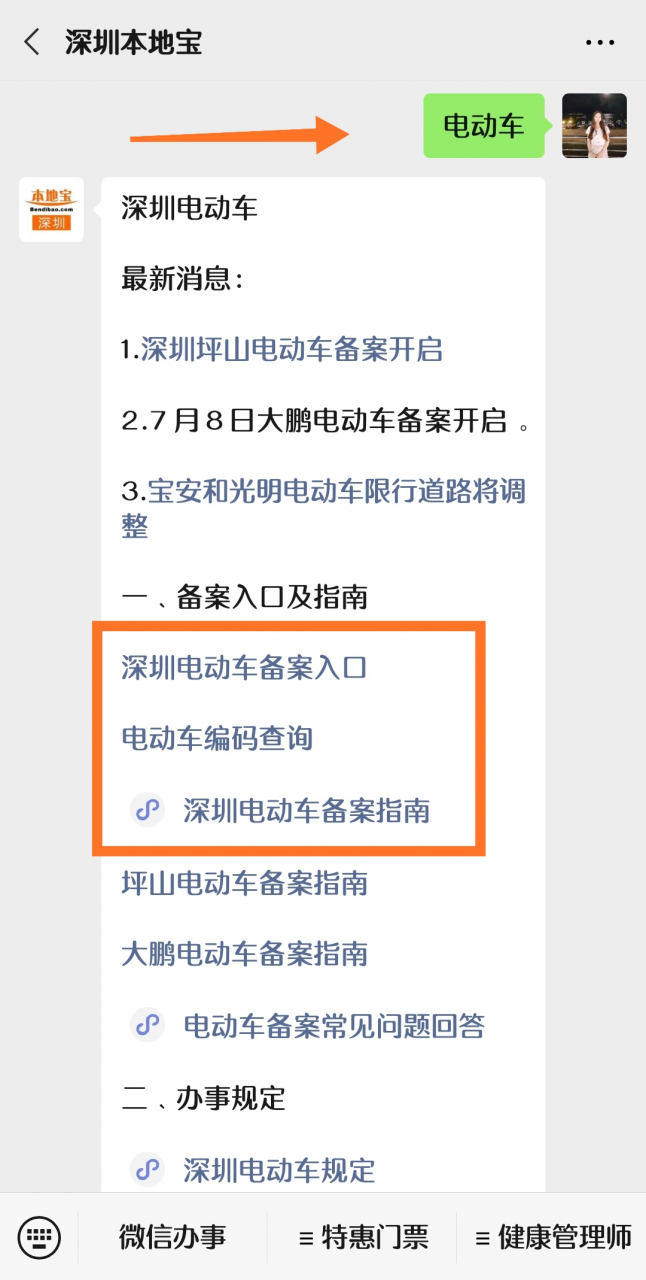Tap the user avatar beside 电动车
Viewport: 646px width, 1280px height.
tap(594, 126)
